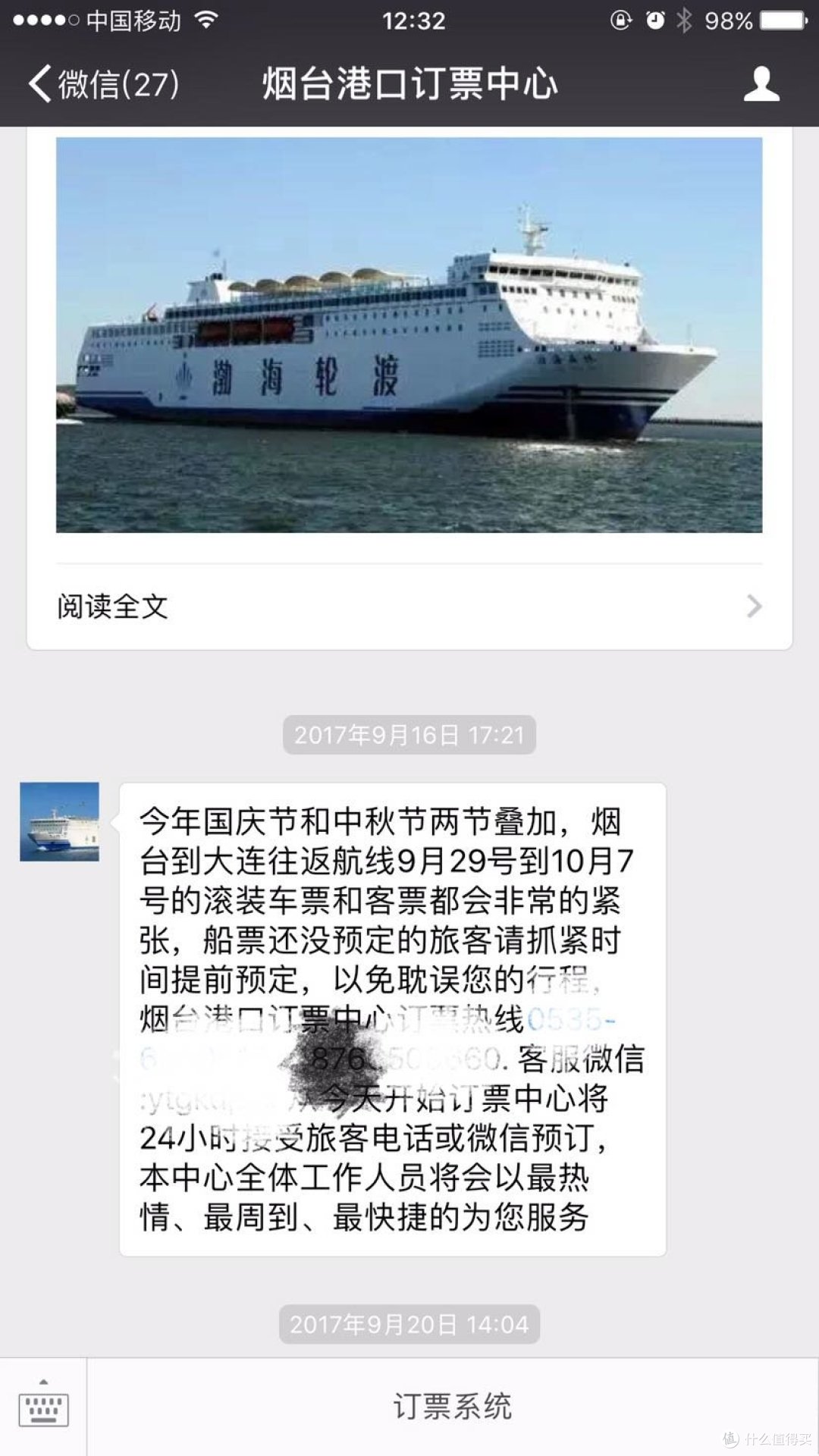Expand the article via the right chevron arrow
This screenshot has height=1456, width=819.
753,607
